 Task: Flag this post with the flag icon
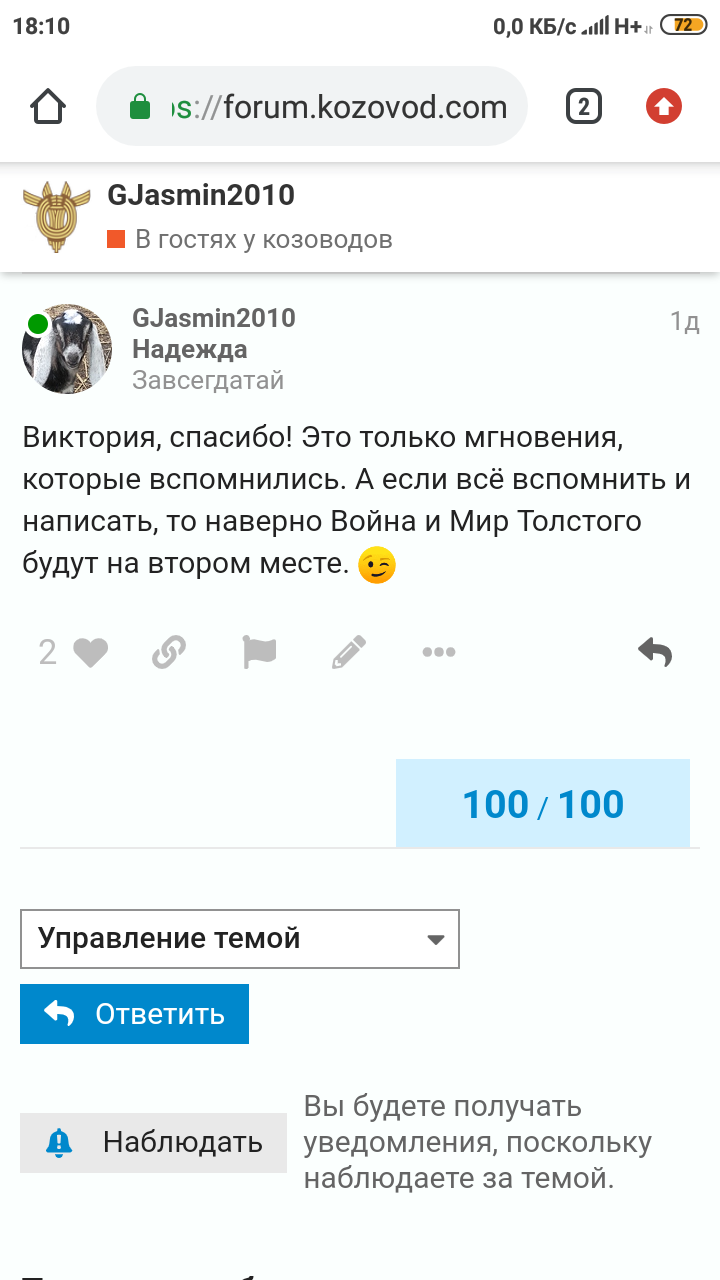[x=259, y=653]
